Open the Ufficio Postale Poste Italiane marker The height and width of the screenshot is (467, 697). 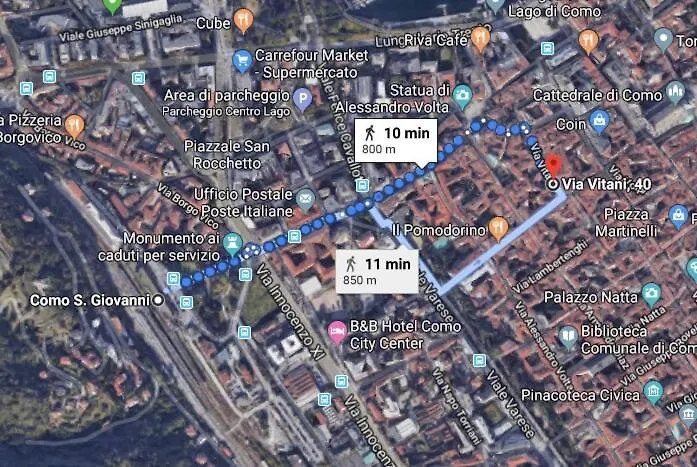tap(305, 198)
